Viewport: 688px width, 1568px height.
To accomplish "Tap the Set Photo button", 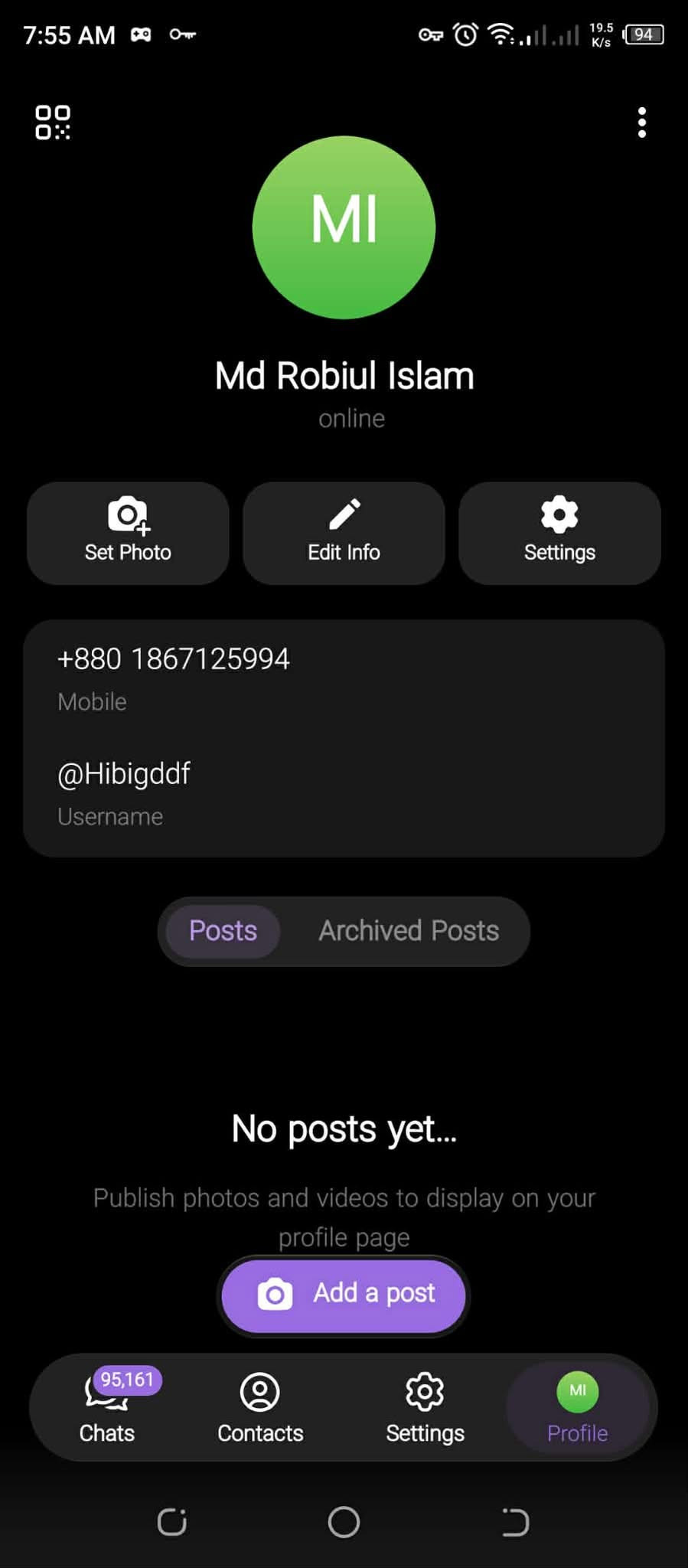I will [128, 533].
